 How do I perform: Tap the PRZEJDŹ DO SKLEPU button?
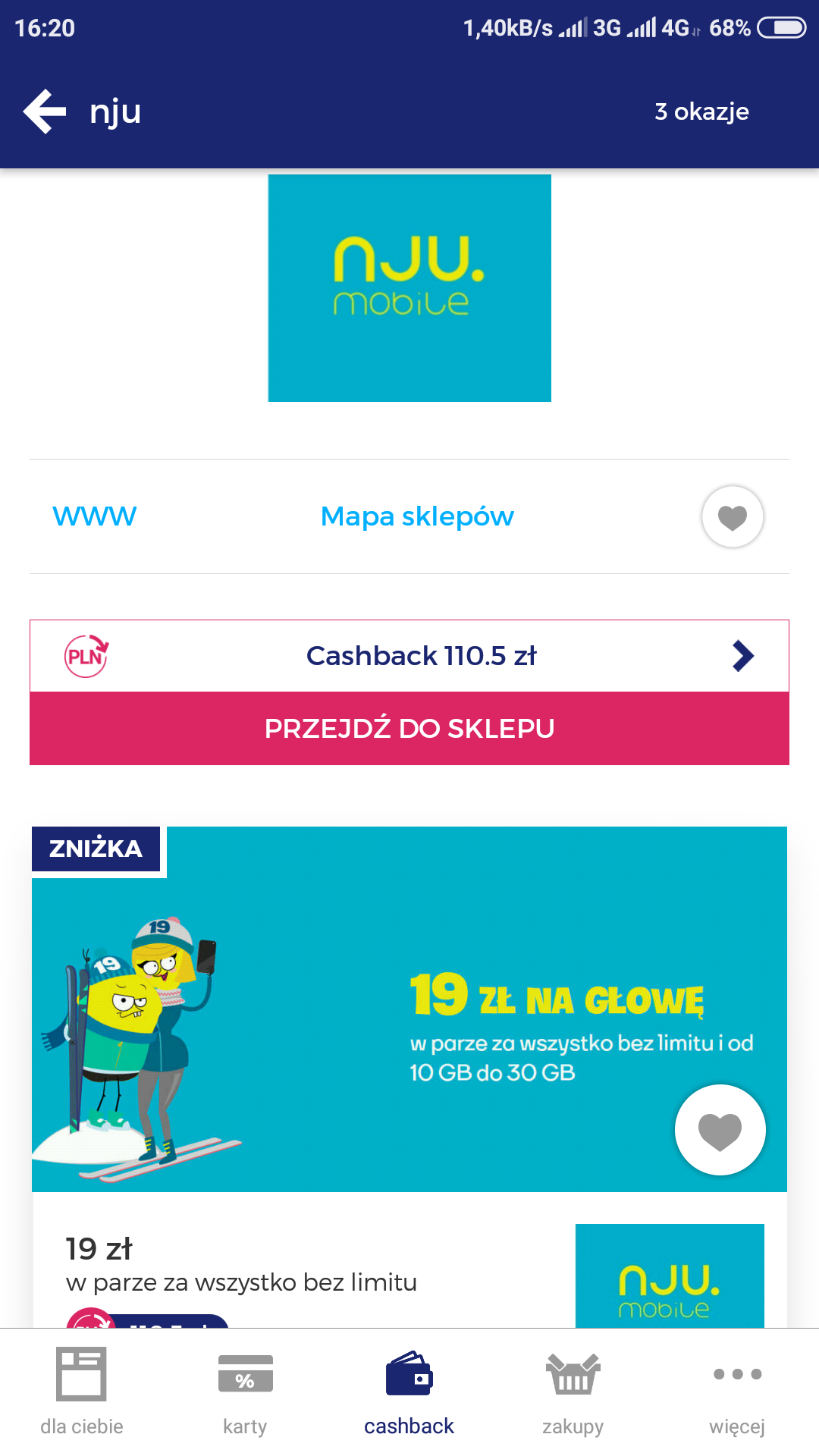coord(409,728)
